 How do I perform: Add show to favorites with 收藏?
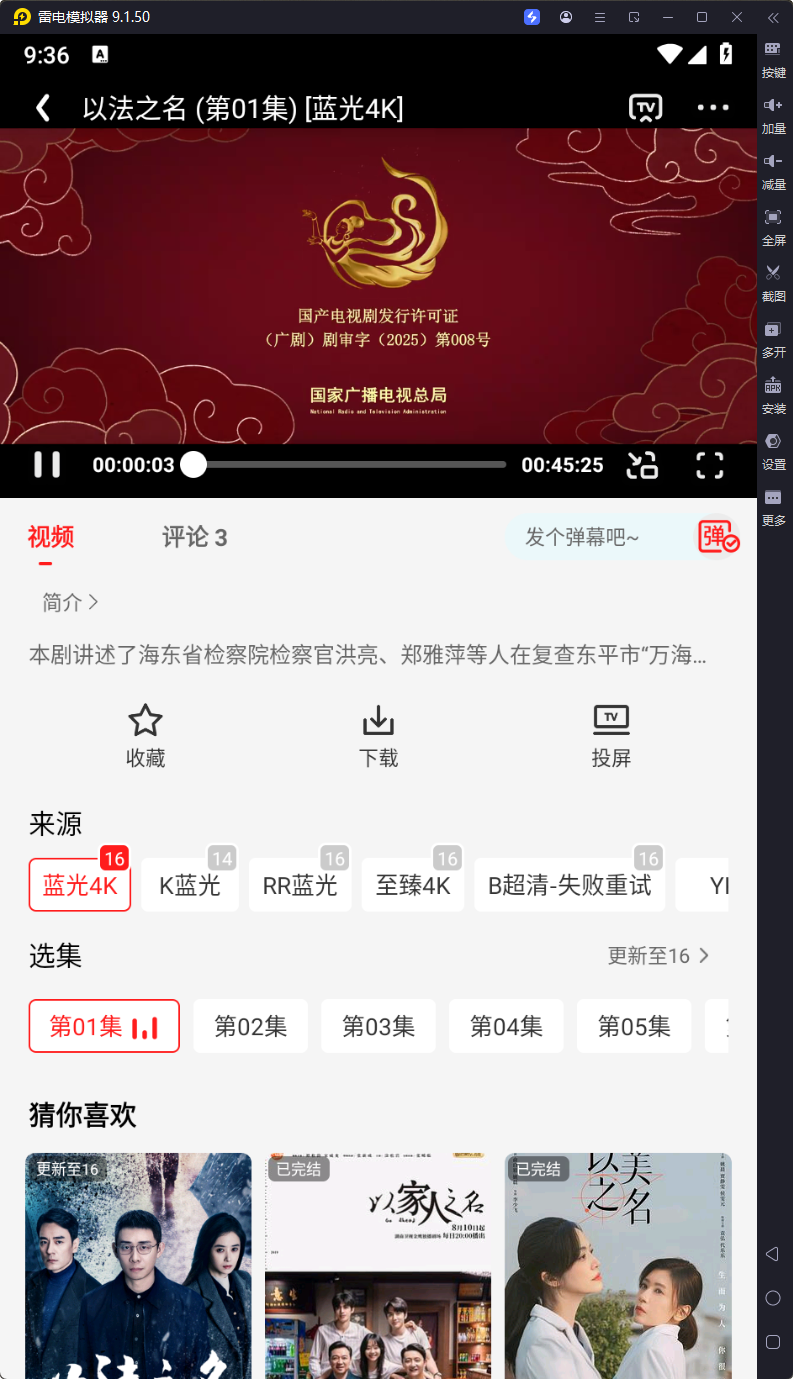(x=146, y=735)
